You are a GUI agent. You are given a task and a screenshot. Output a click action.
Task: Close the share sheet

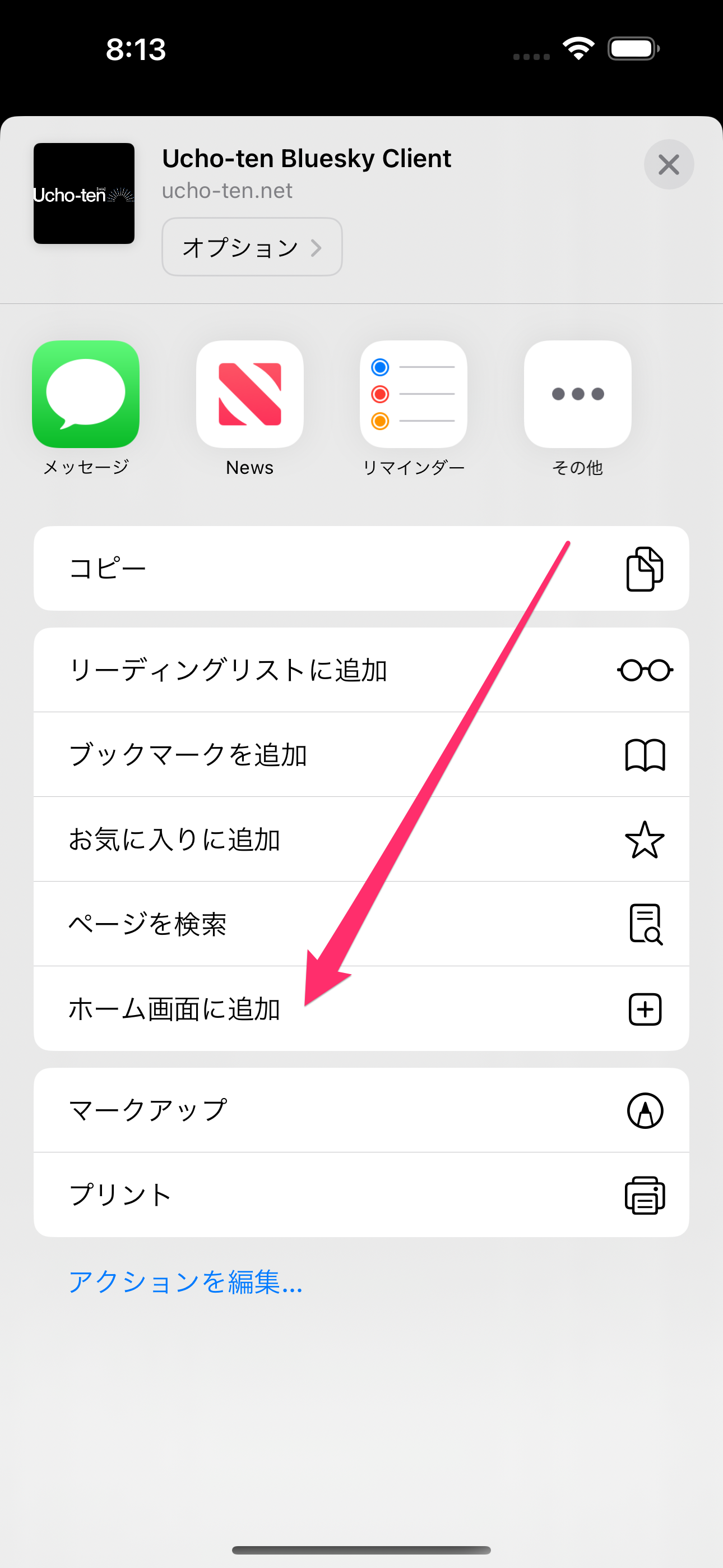click(668, 164)
